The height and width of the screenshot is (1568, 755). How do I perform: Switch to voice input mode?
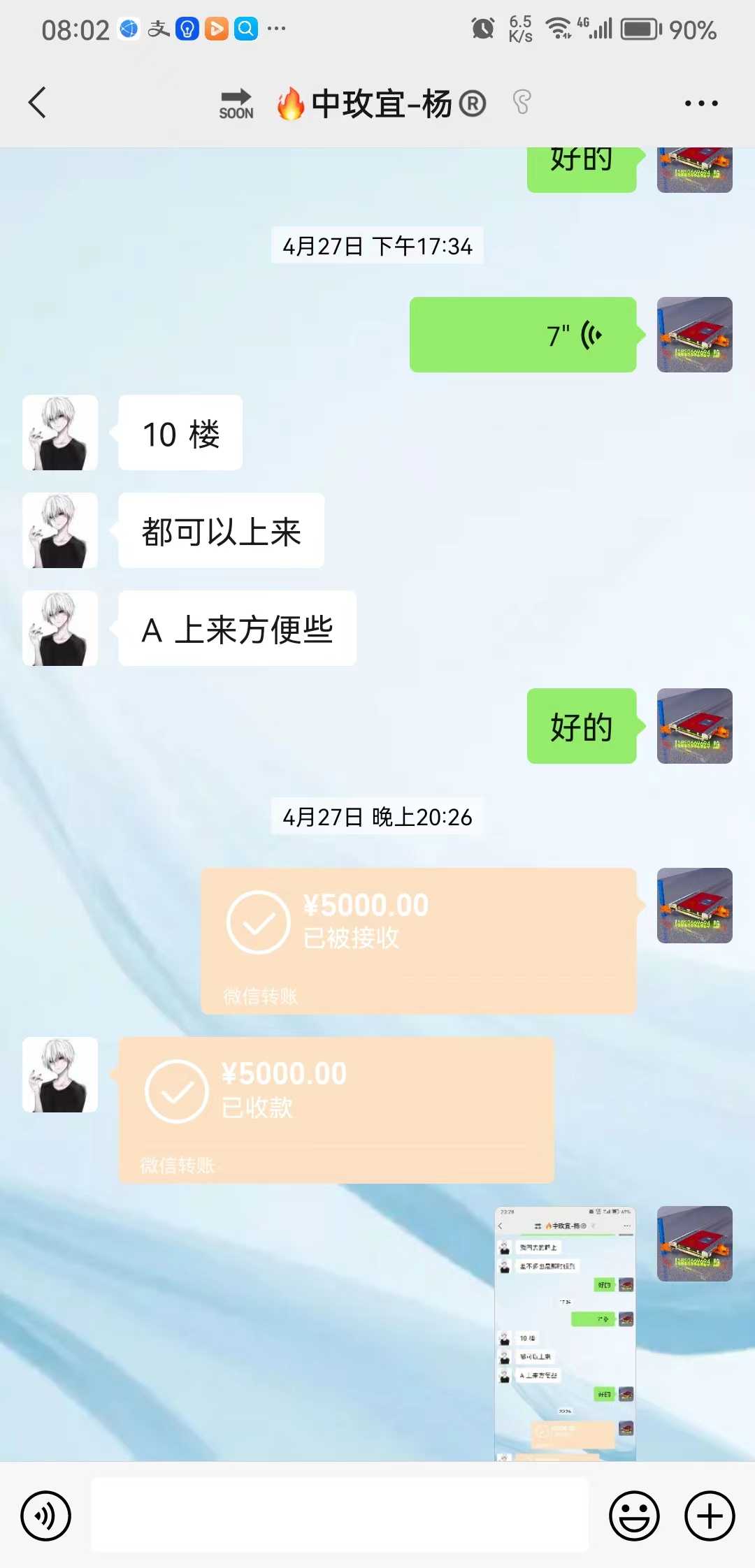(x=46, y=1516)
